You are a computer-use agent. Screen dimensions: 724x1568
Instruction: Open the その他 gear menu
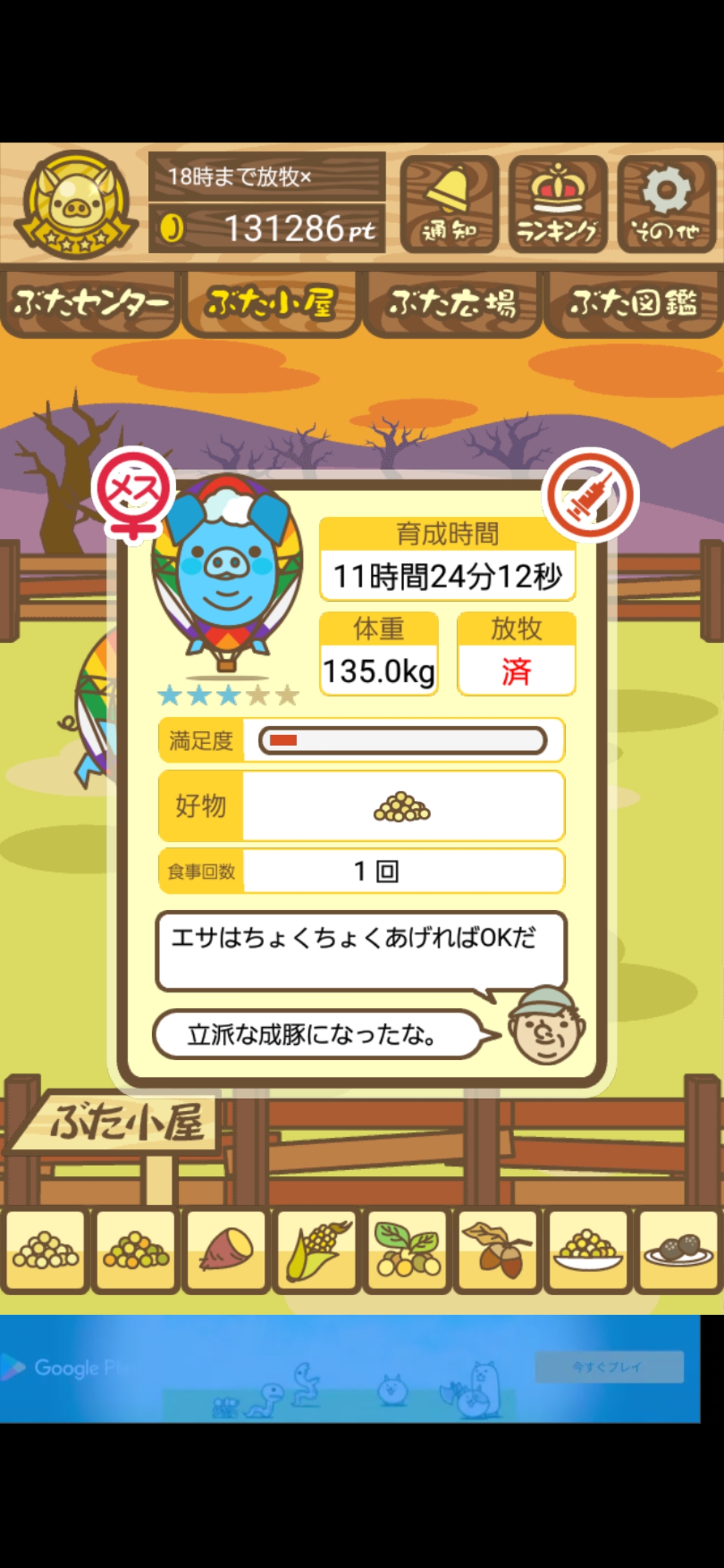666,204
